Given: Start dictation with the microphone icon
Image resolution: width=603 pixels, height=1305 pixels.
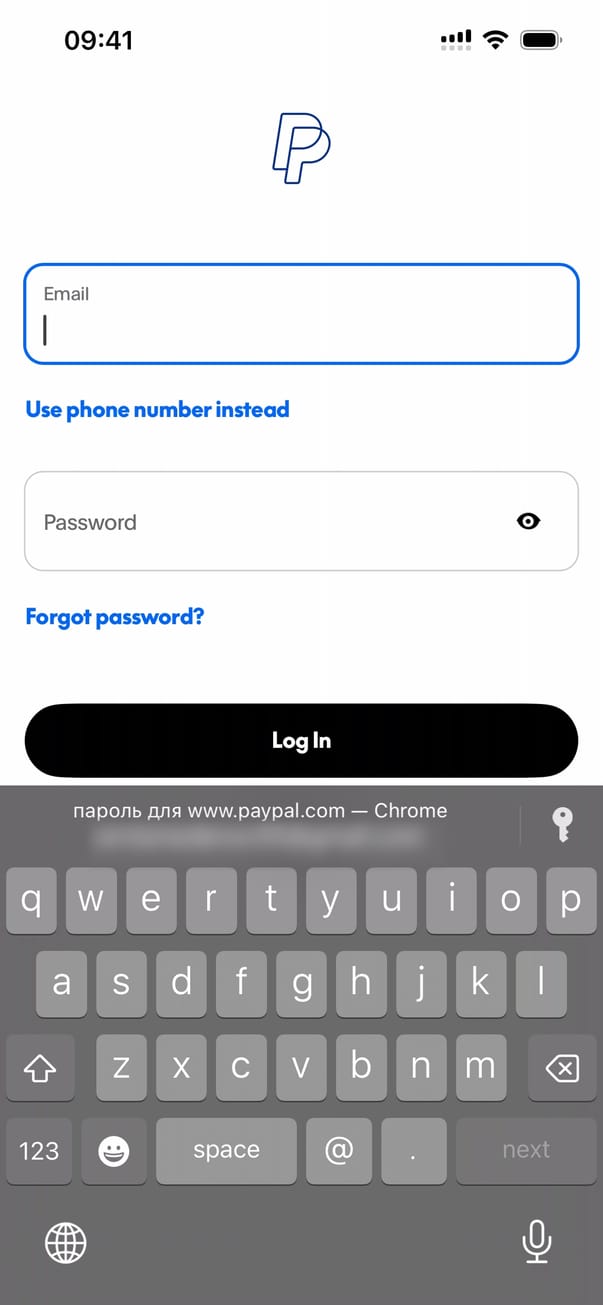Looking at the screenshot, I should coord(537,1243).
